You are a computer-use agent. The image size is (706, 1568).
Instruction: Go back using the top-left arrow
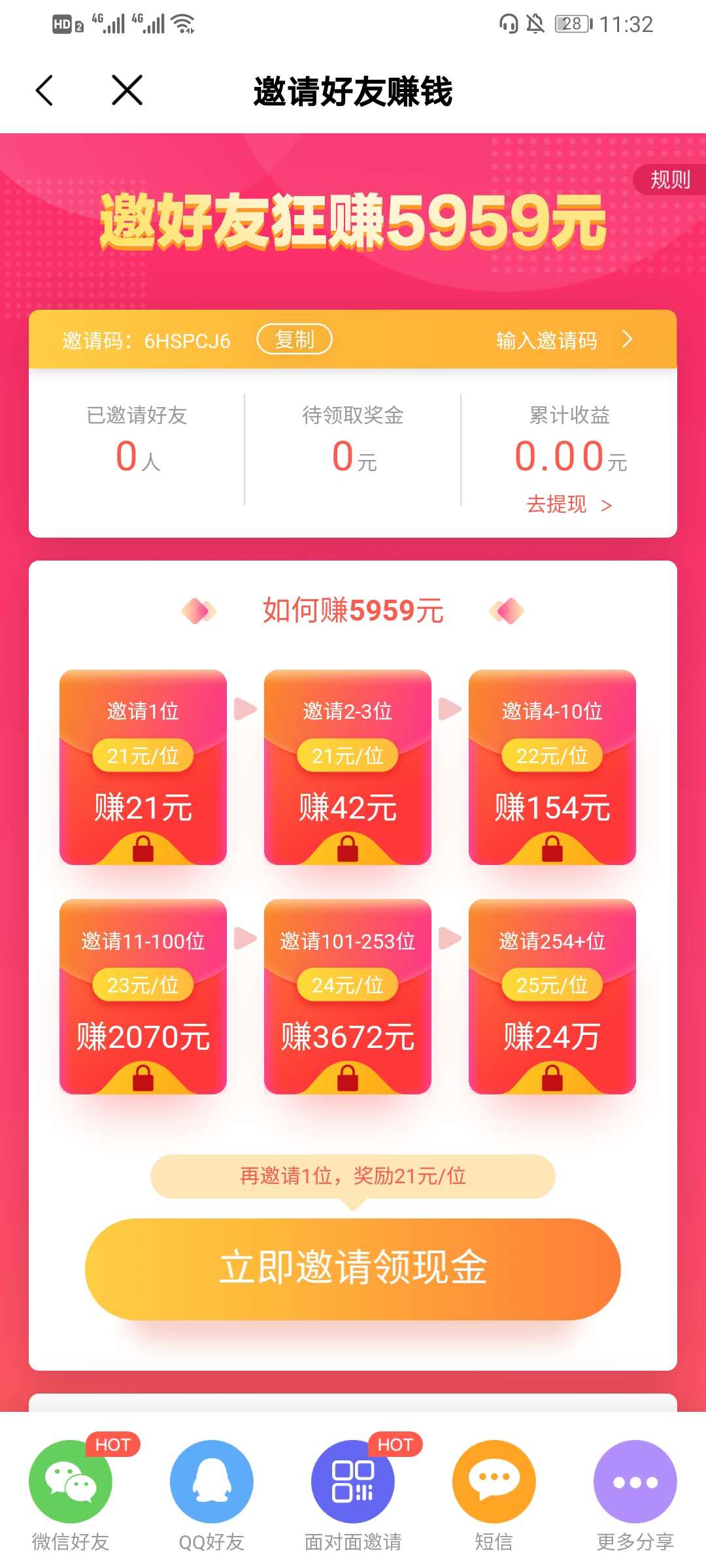pyautogui.click(x=44, y=90)
